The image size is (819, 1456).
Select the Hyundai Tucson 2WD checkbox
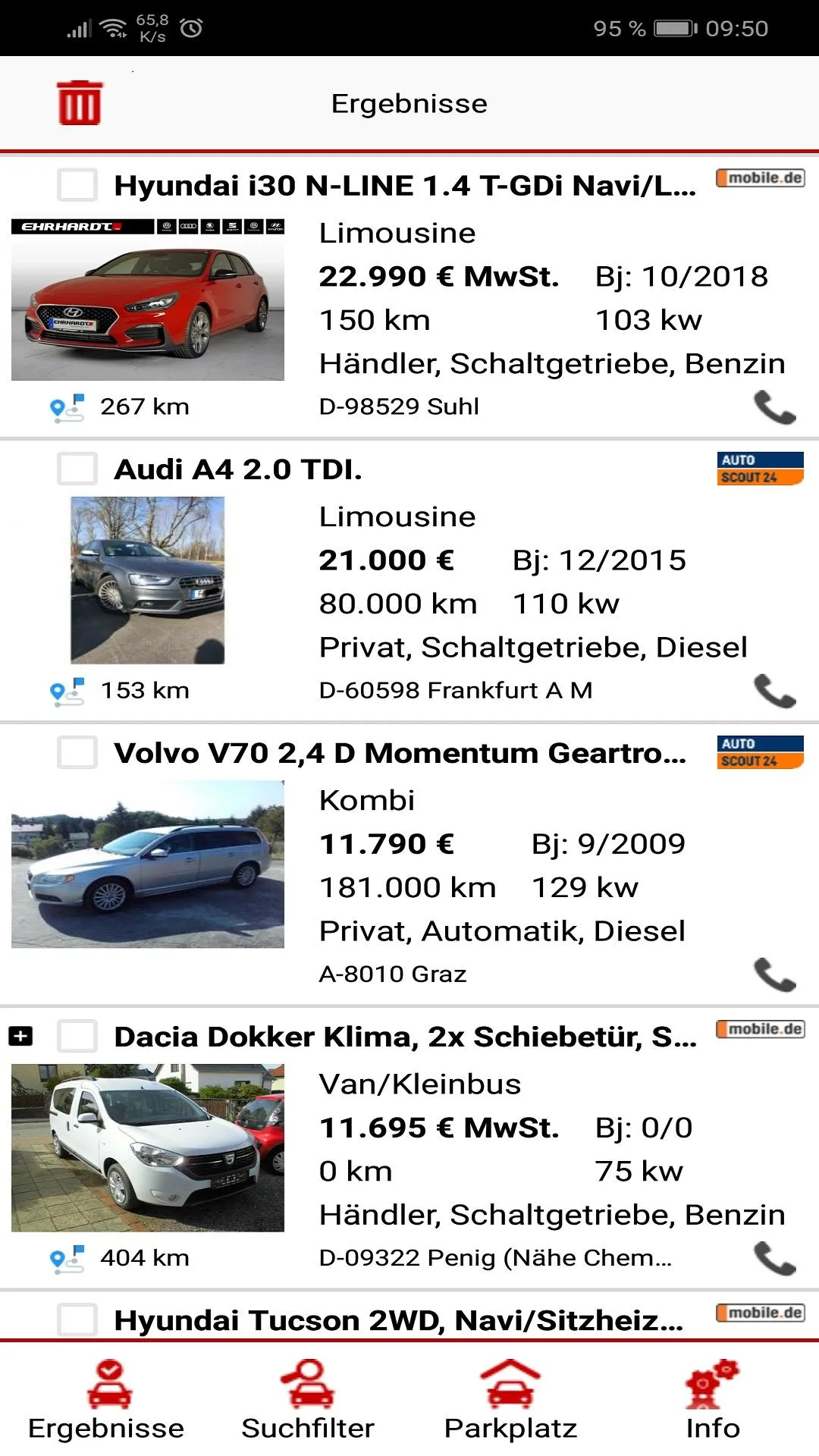point(77,1319)
